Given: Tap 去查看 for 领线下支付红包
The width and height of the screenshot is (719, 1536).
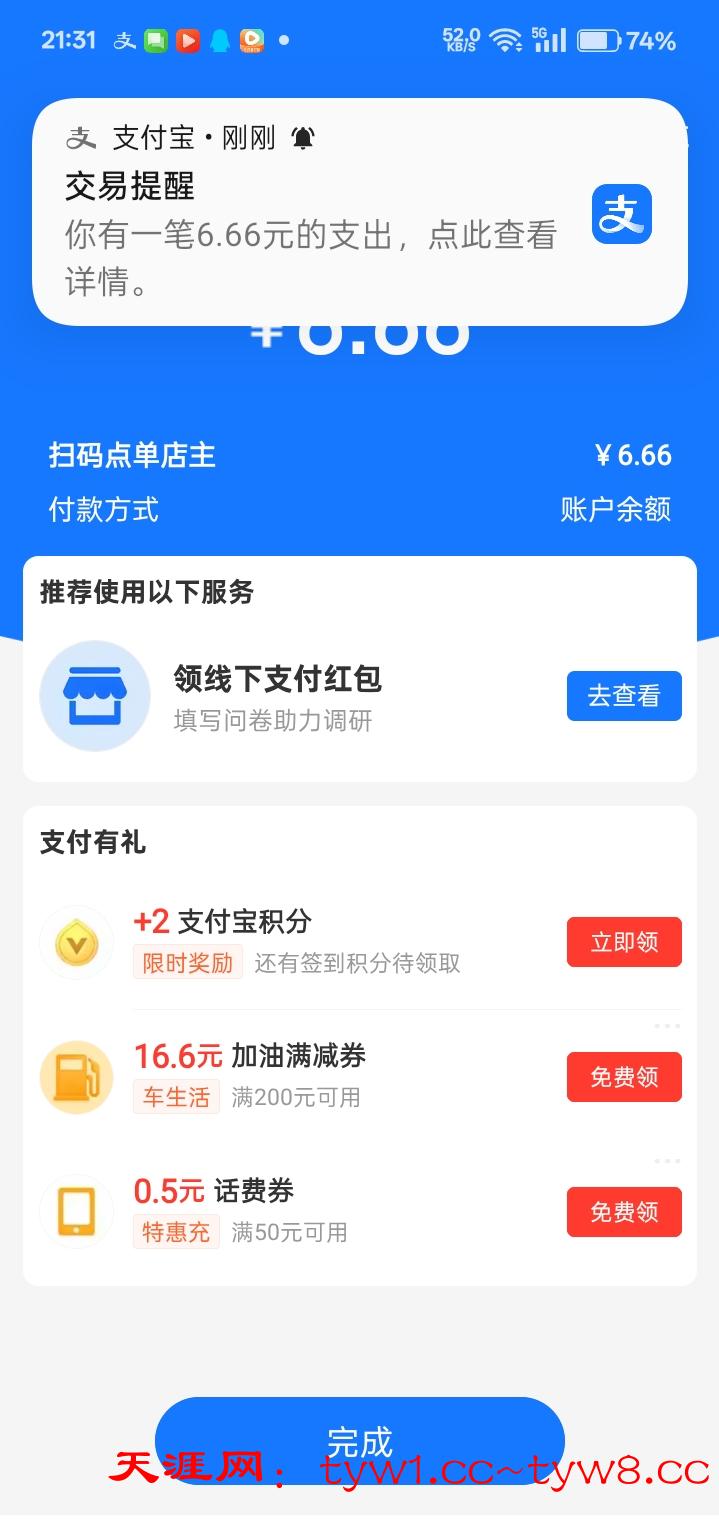Looking at the screenshot, I should (x=624, y=696).
